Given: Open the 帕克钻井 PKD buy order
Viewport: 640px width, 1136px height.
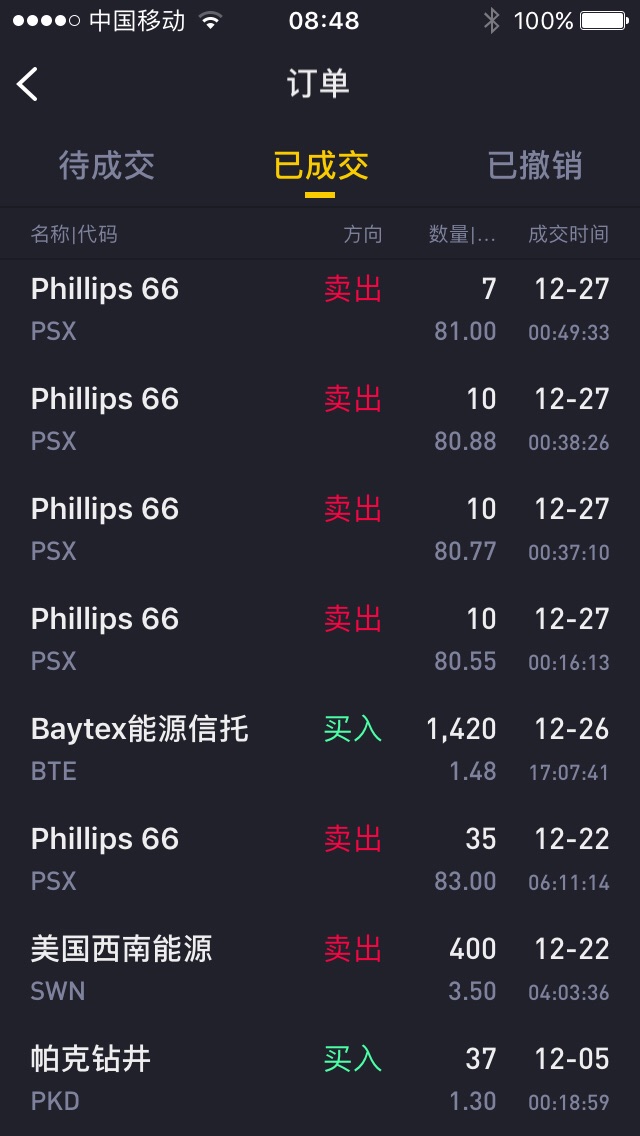Looking at the screenshot, I should point(320,1080).
